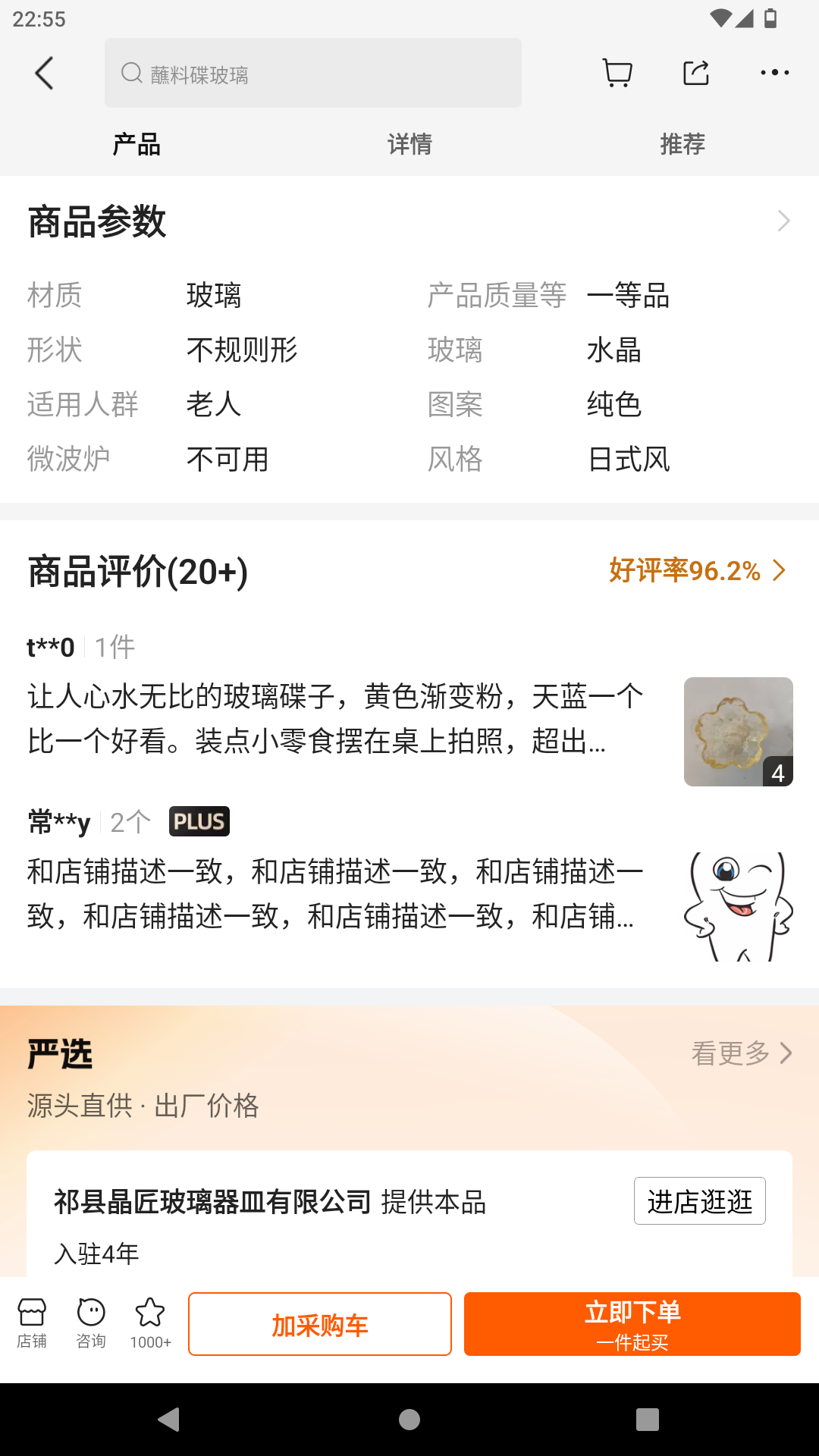Viewport: 819px width, 1456px height.
Task: Open reviews via 好评率96.2%
Action: [x=696, y=571]
